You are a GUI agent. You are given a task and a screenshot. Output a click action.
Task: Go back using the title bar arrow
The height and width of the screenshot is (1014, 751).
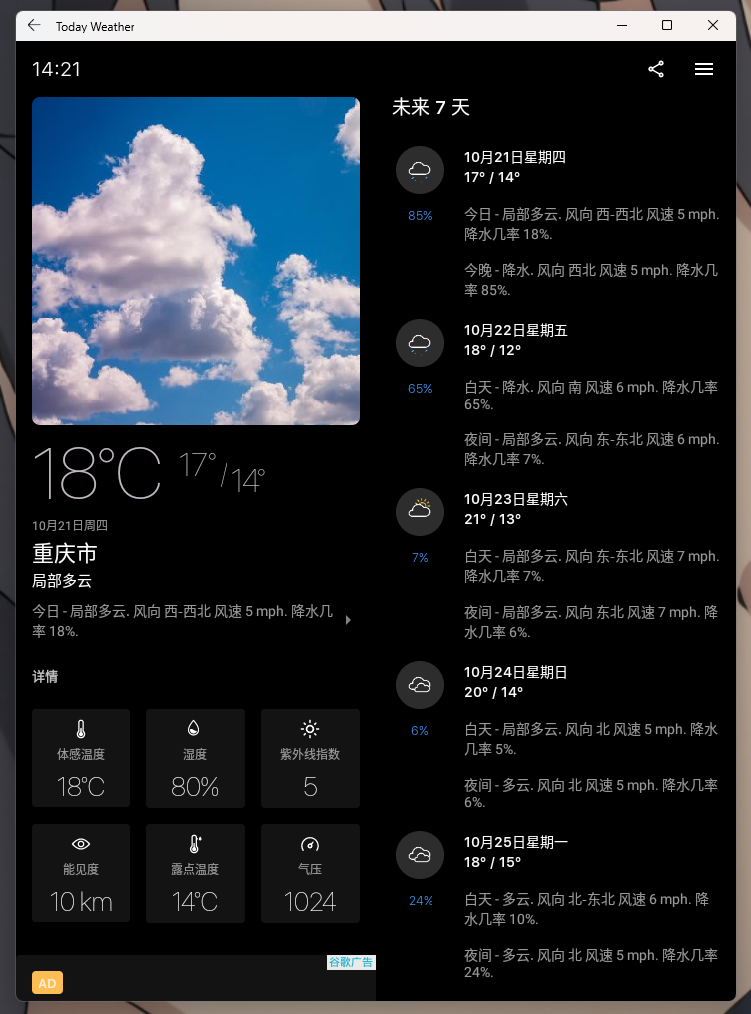tap(35, 26)
